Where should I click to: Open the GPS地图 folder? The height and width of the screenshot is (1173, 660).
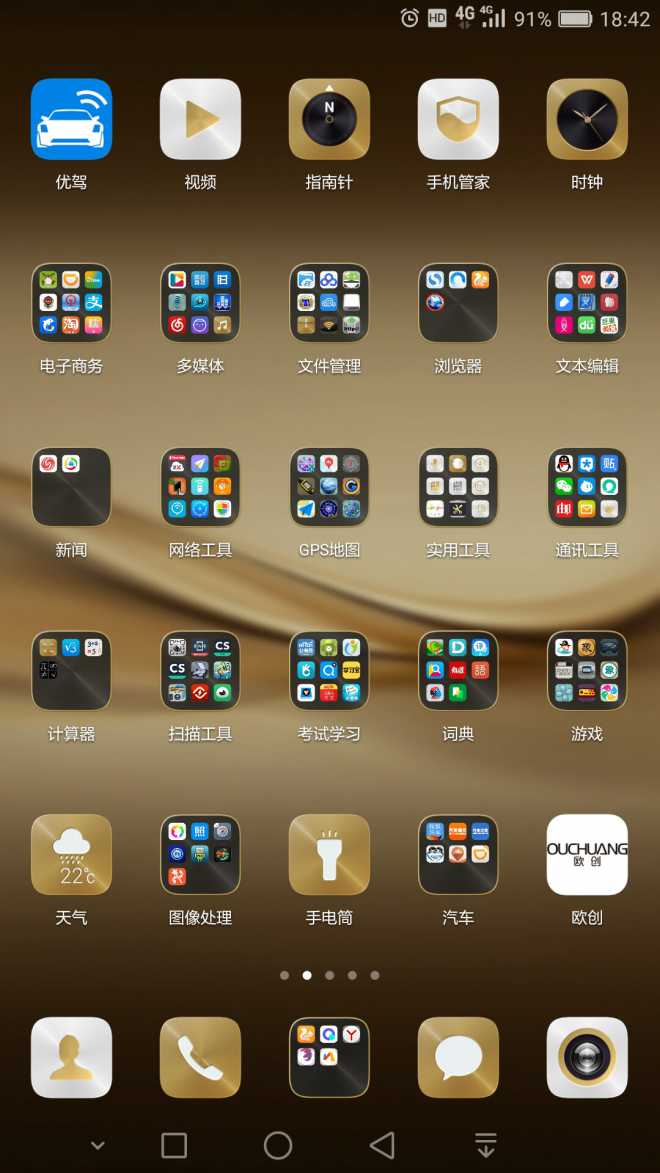(329, 487)
